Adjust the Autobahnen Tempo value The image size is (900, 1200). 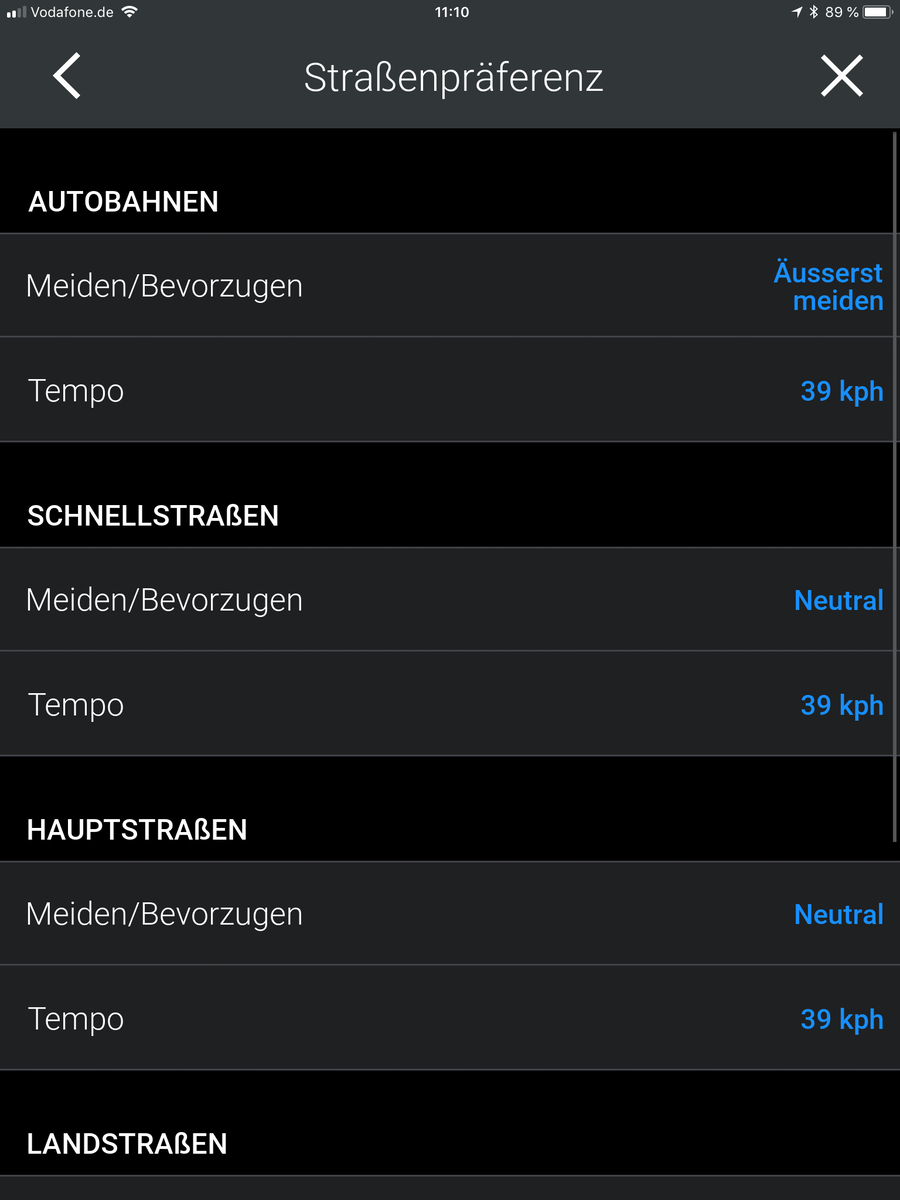(x=450, y=390)
